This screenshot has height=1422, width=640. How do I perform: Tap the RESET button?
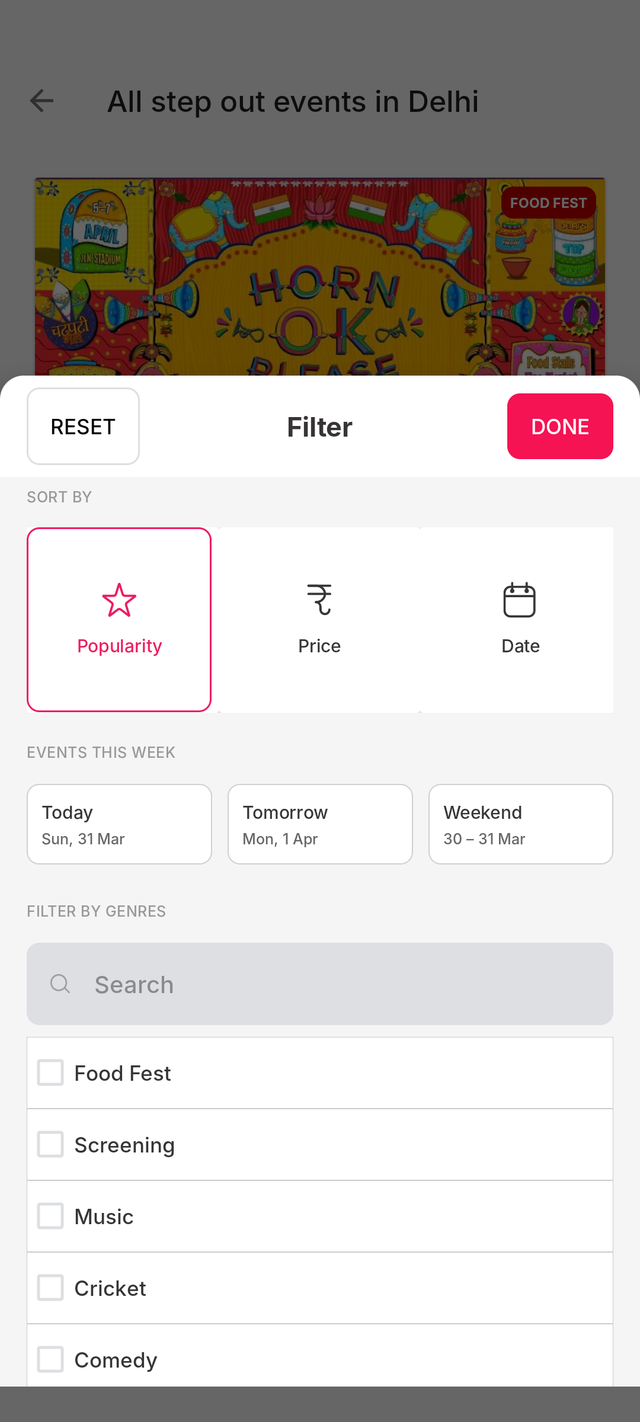tap(83, 427)
